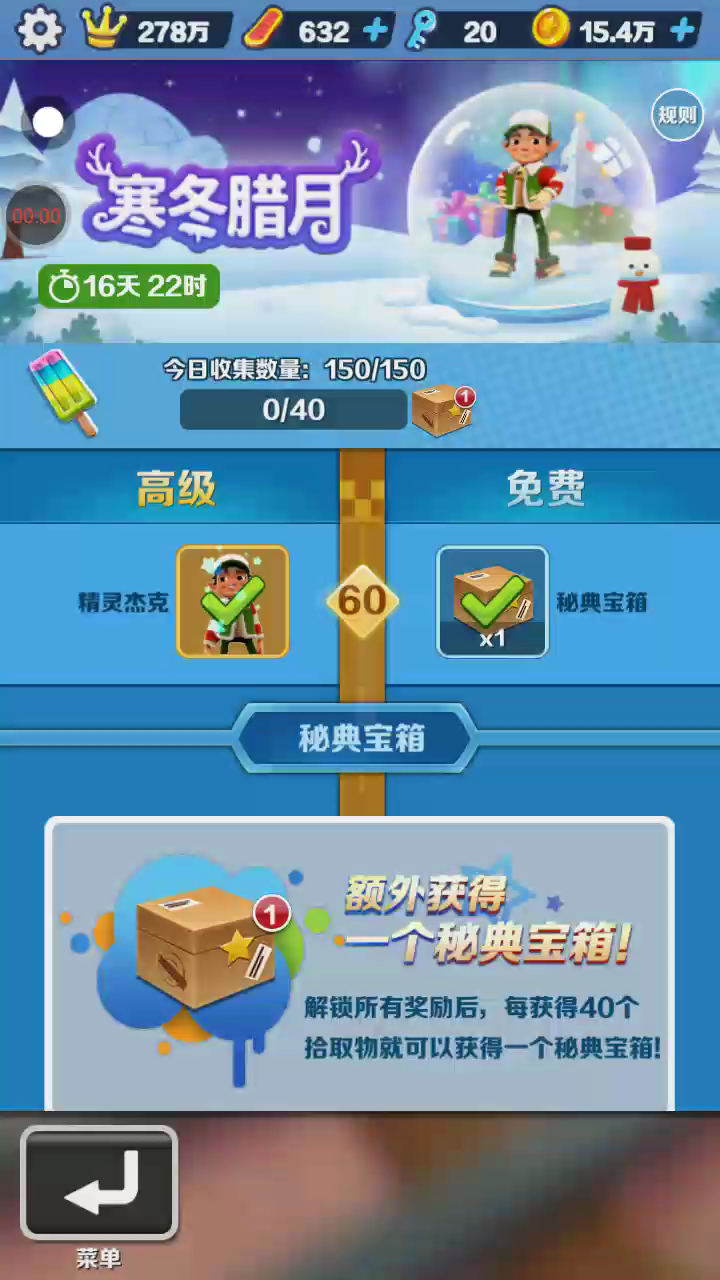720x1280 pixels.
Task: Open the keys counter showing 20
Action: tap(455, 31)
